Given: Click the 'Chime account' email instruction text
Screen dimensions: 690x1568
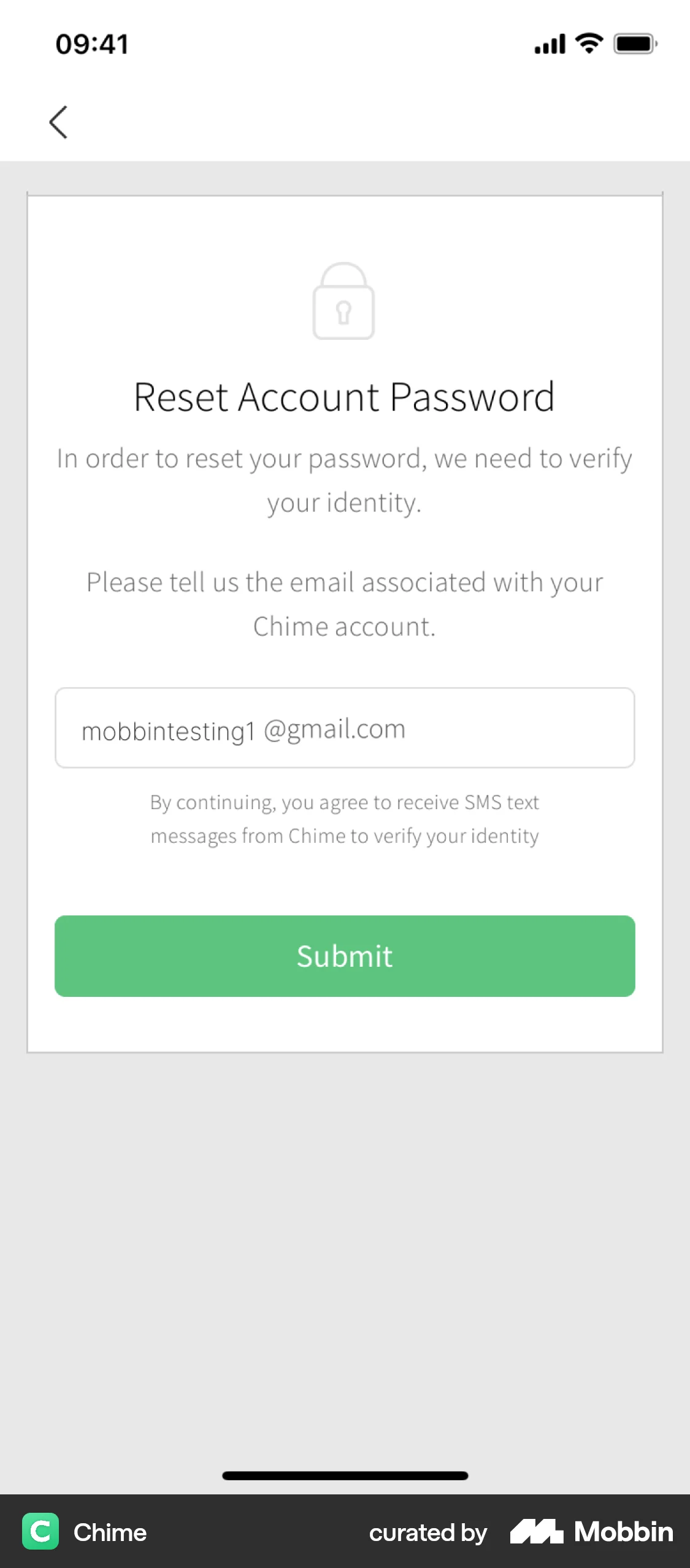Looking at the screenshot, I should click(344, 604).
